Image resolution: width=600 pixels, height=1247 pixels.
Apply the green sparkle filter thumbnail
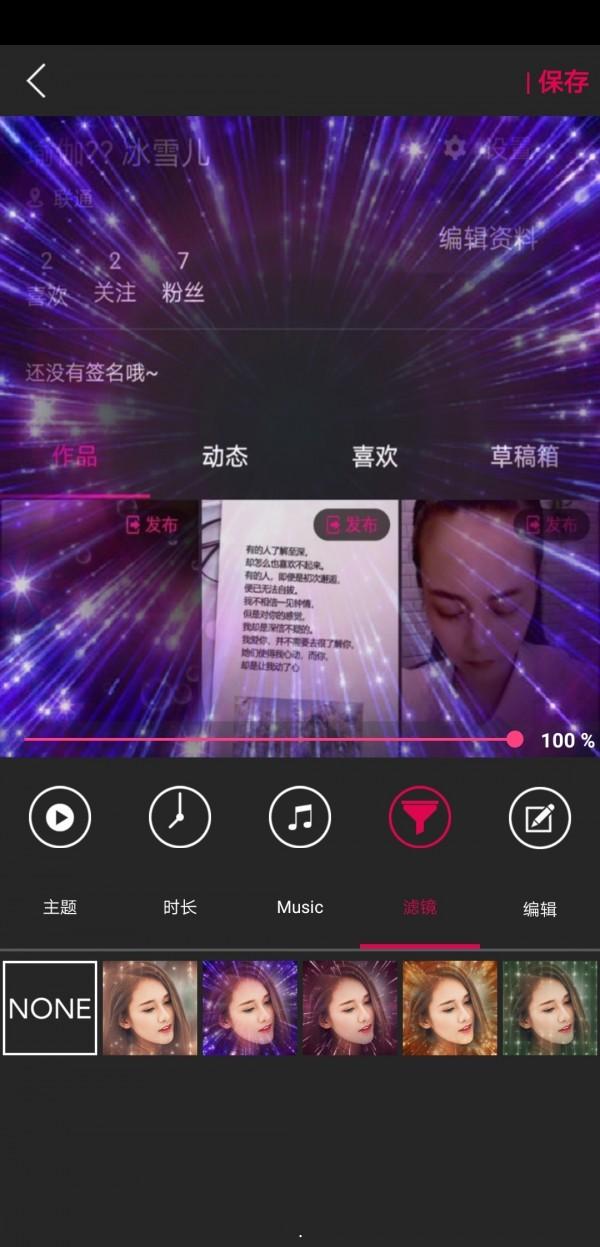point(550,1008)
